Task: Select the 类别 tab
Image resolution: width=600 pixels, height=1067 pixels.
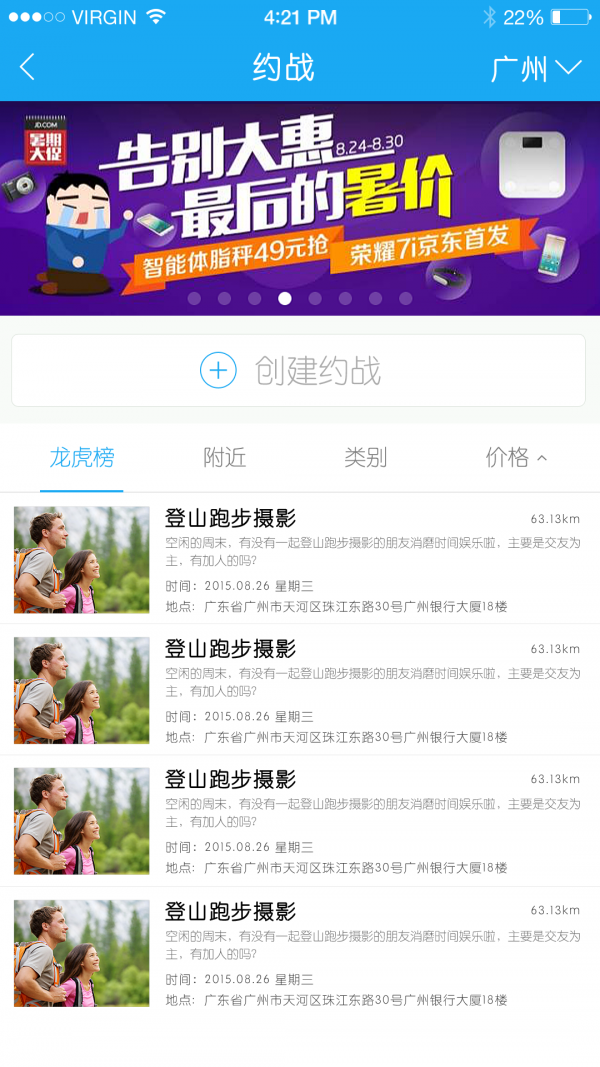Action: [x=365, y=458]
